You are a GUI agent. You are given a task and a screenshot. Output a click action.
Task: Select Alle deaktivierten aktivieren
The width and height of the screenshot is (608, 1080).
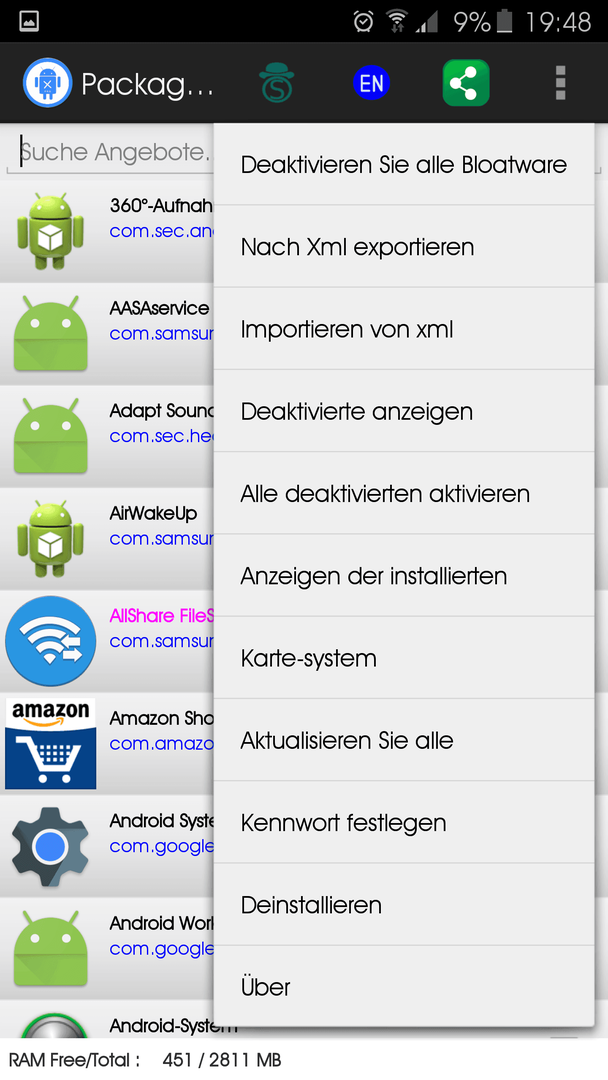[404, 493]
